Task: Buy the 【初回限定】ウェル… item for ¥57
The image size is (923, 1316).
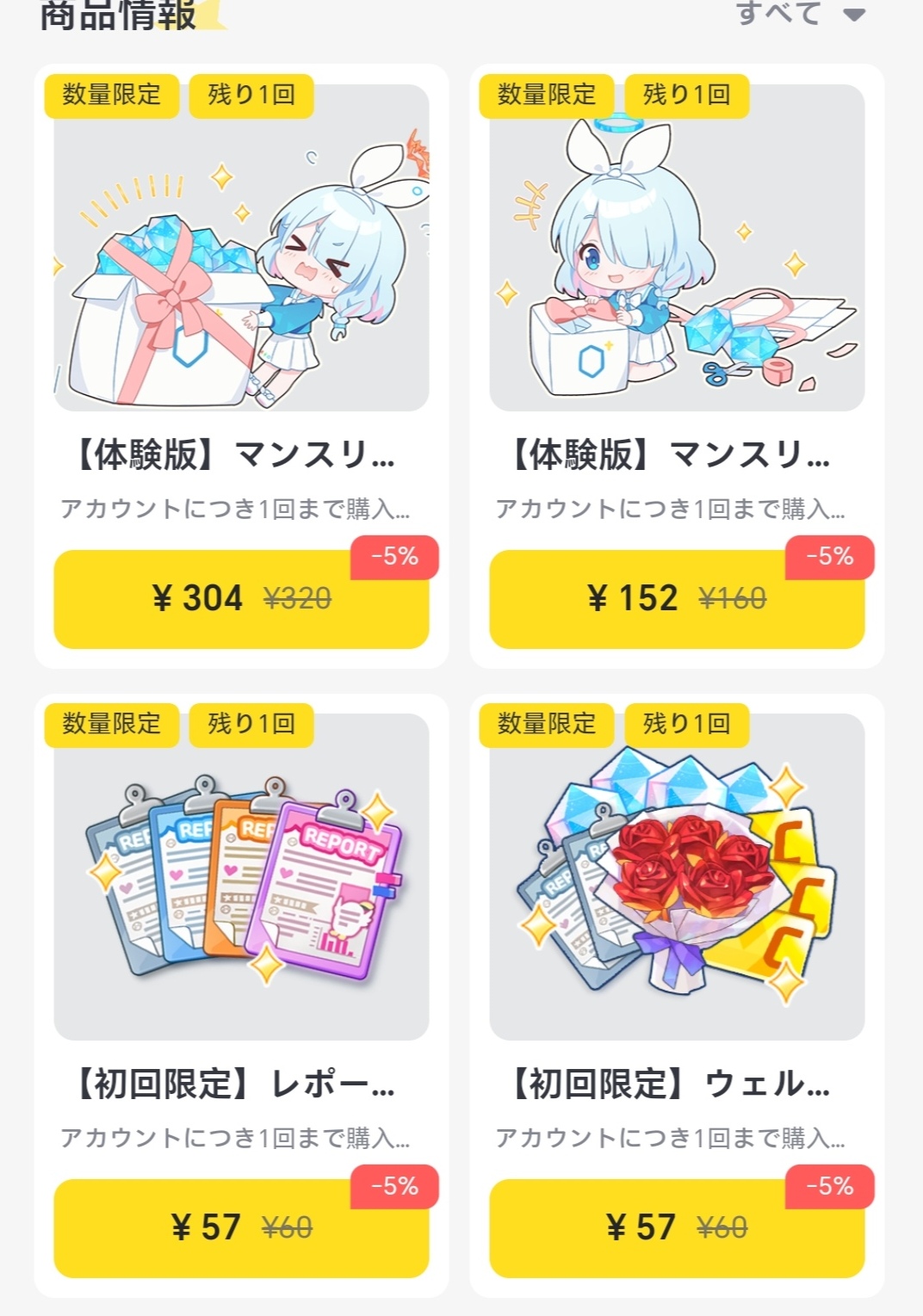Action: [677, 1228]
